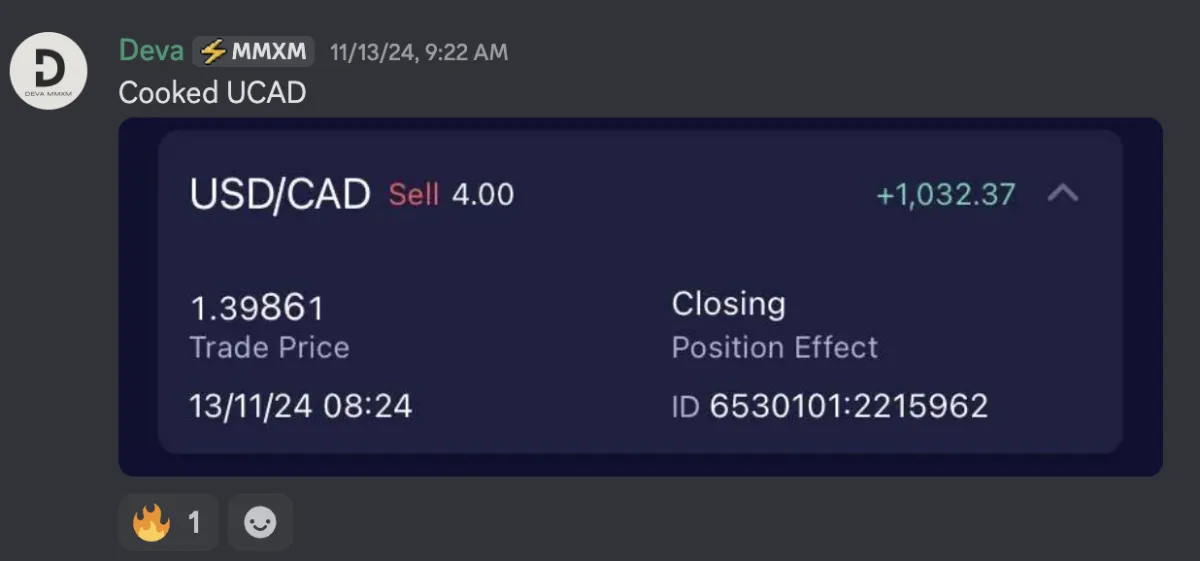Open the add reaction emoji picker
Image resolution: width=1200 pixels, height=561 pixels.
(260, 522)
